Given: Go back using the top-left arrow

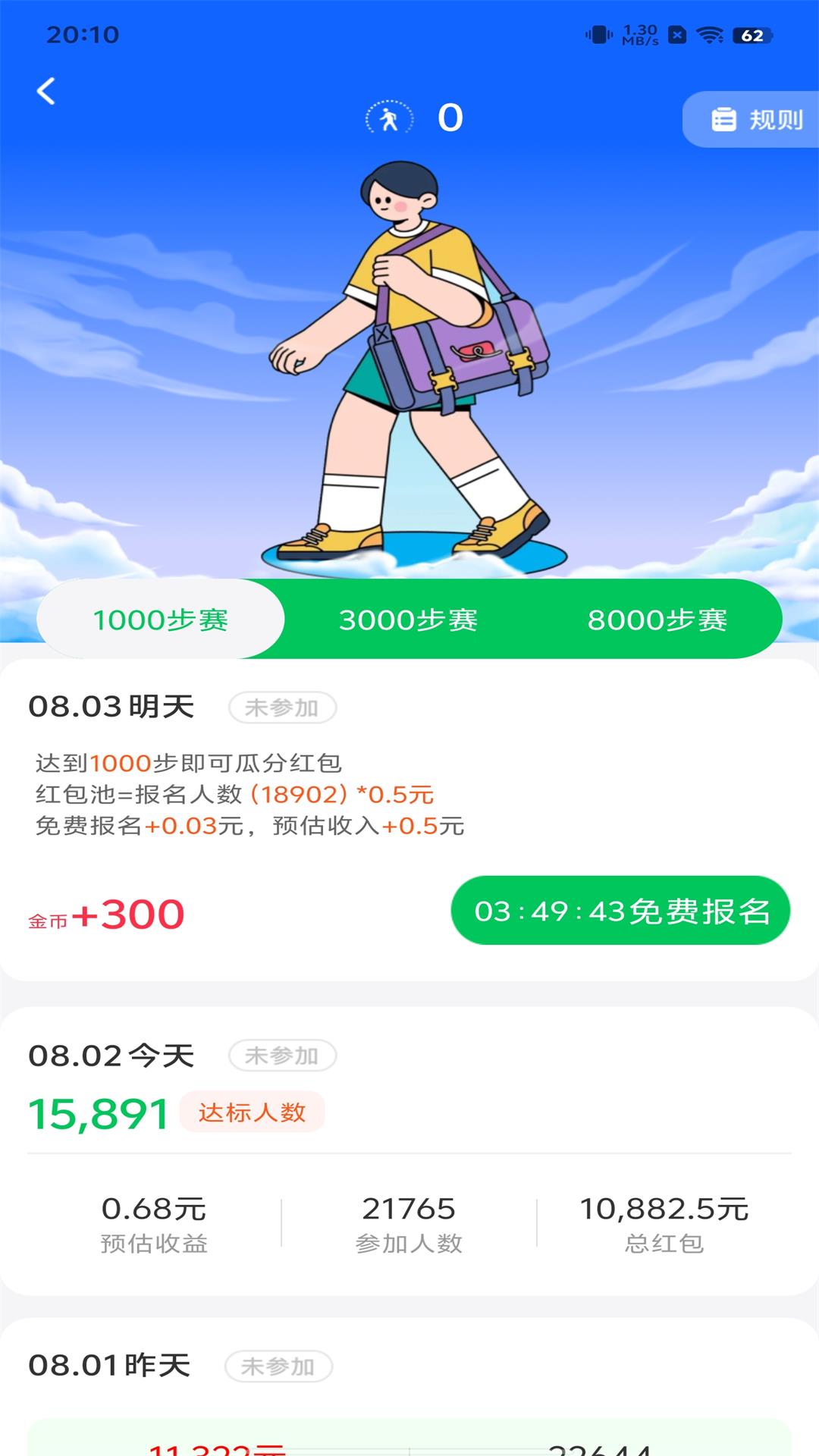Looking at the screenshot, I should [x=46, y=92].
